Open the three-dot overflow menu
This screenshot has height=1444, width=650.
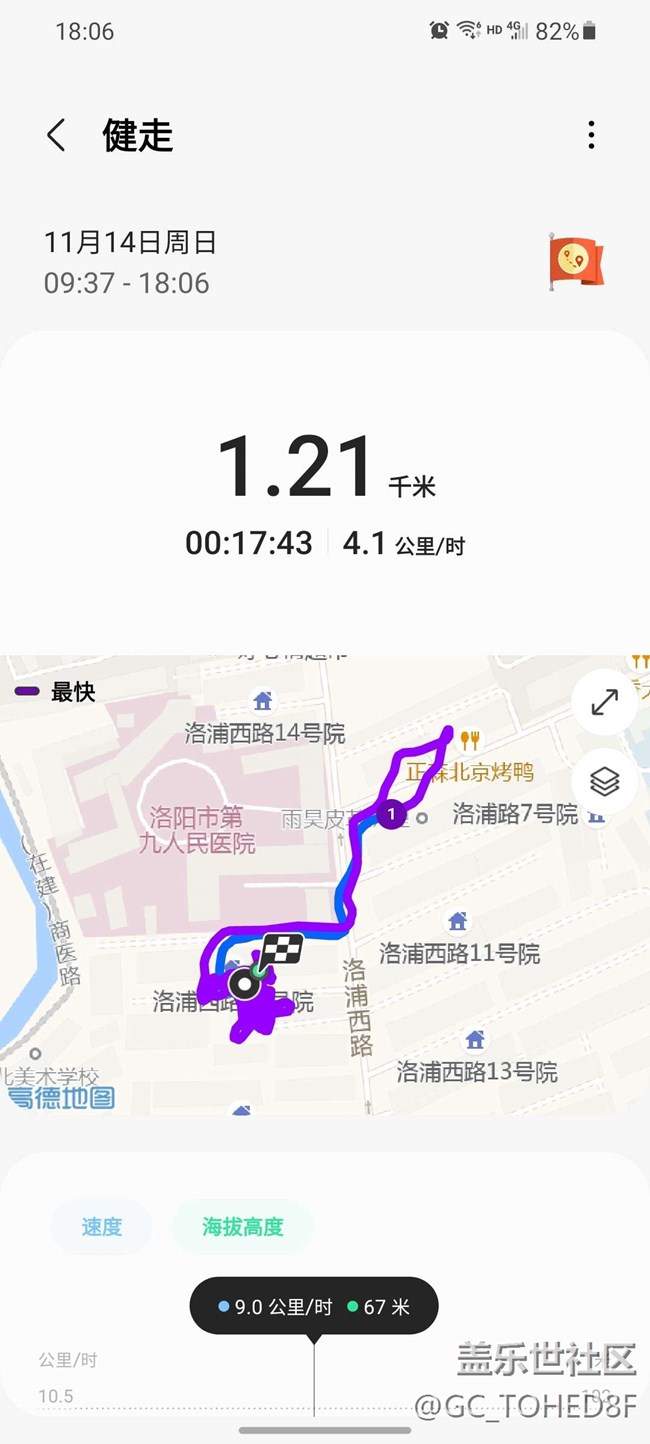591,135
